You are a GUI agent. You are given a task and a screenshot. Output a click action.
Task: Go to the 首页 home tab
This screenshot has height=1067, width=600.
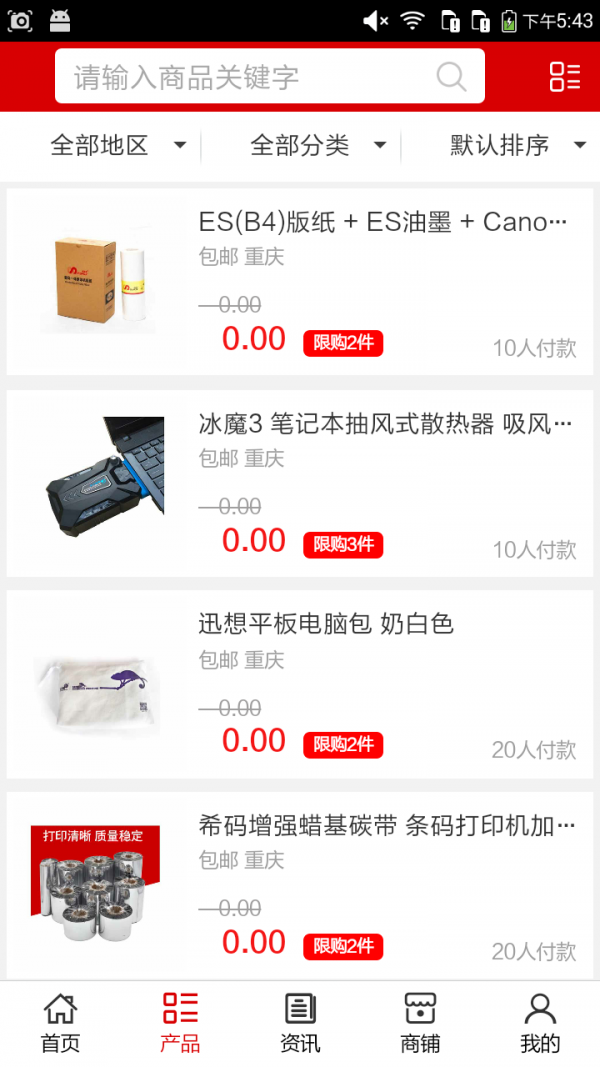click(60, 1023)
